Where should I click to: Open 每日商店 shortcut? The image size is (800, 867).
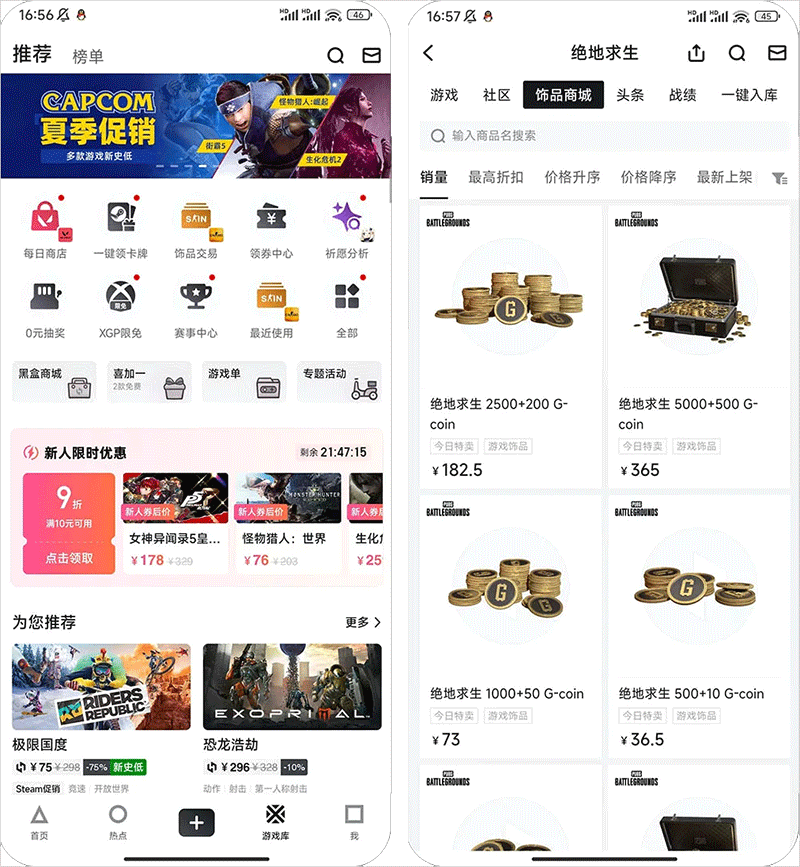[45, 228]
